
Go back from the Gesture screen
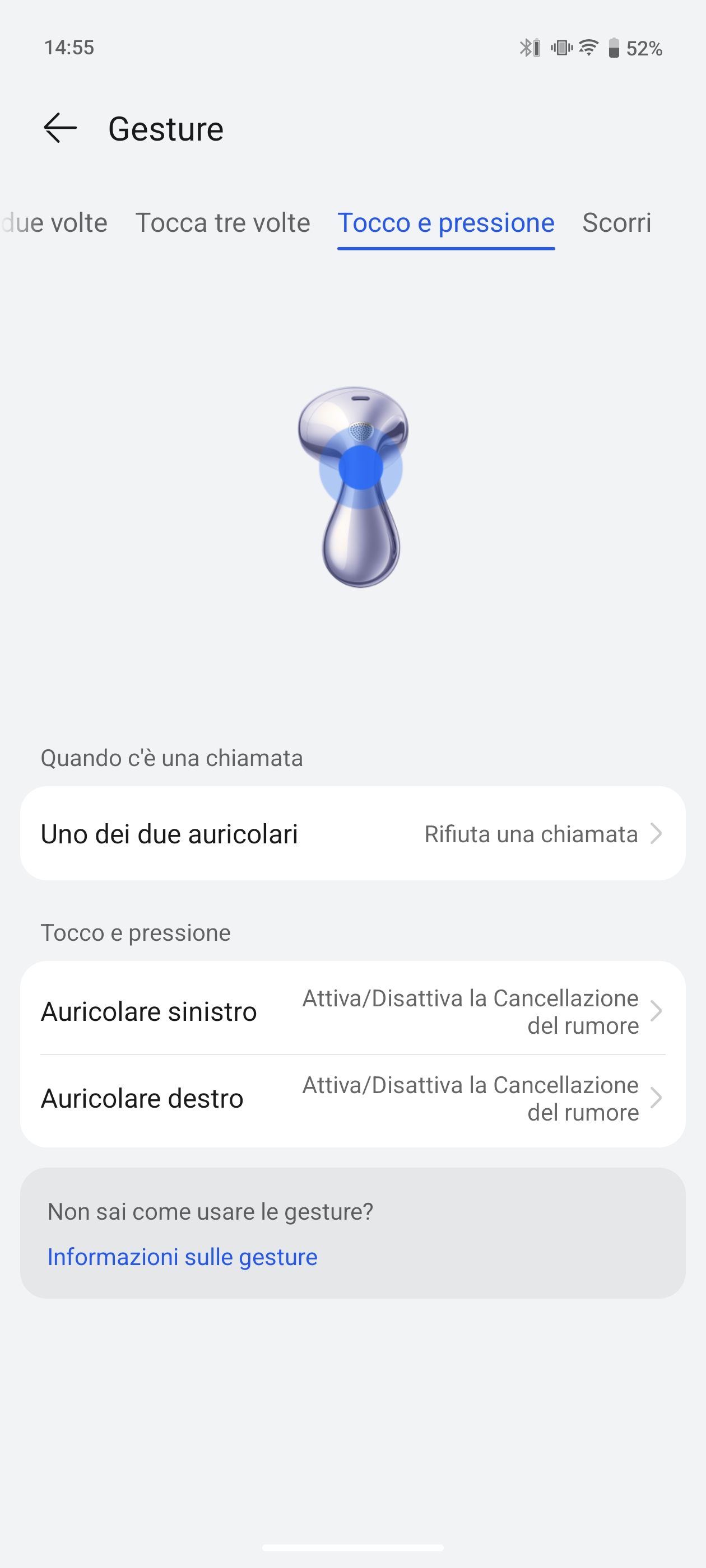(x=60, y=128)
